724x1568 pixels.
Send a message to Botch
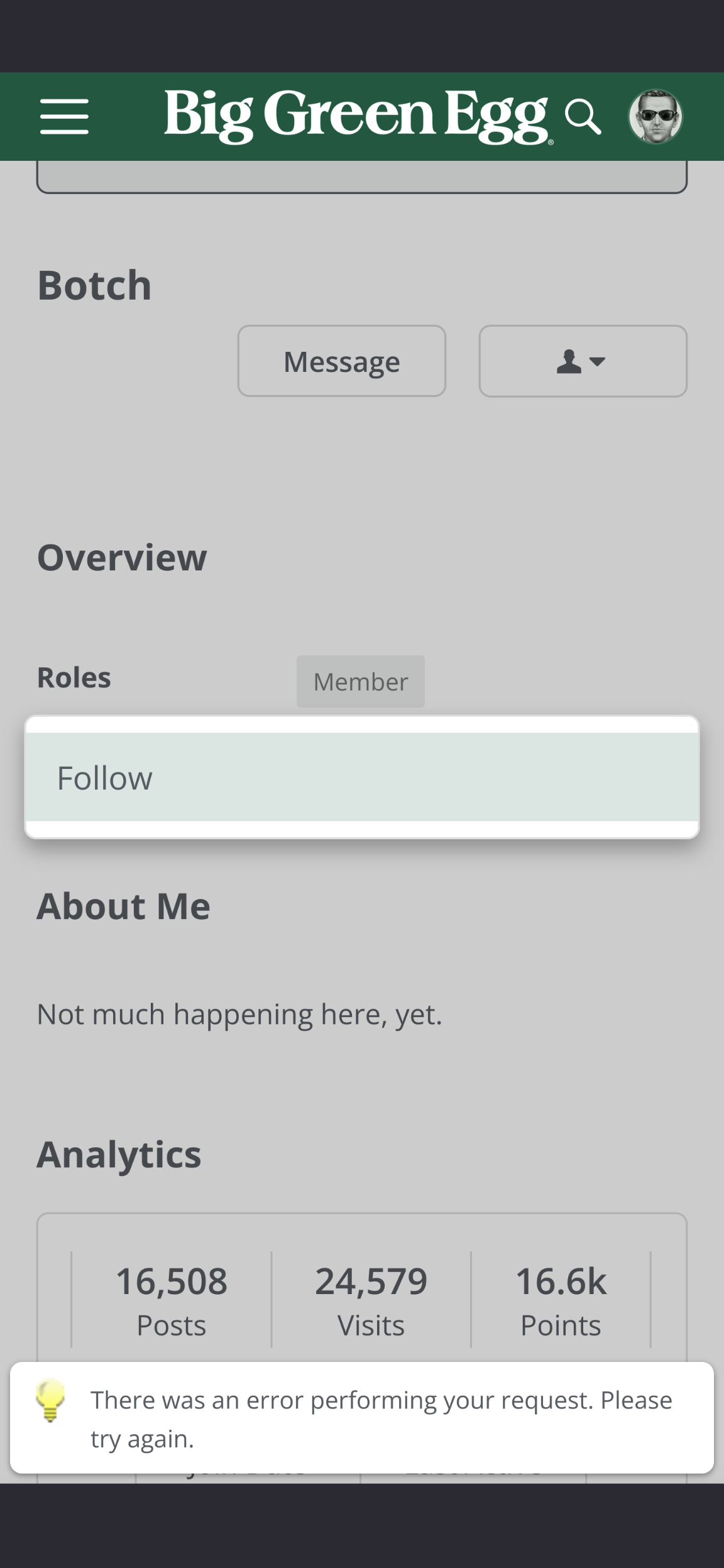click(341, 361)
